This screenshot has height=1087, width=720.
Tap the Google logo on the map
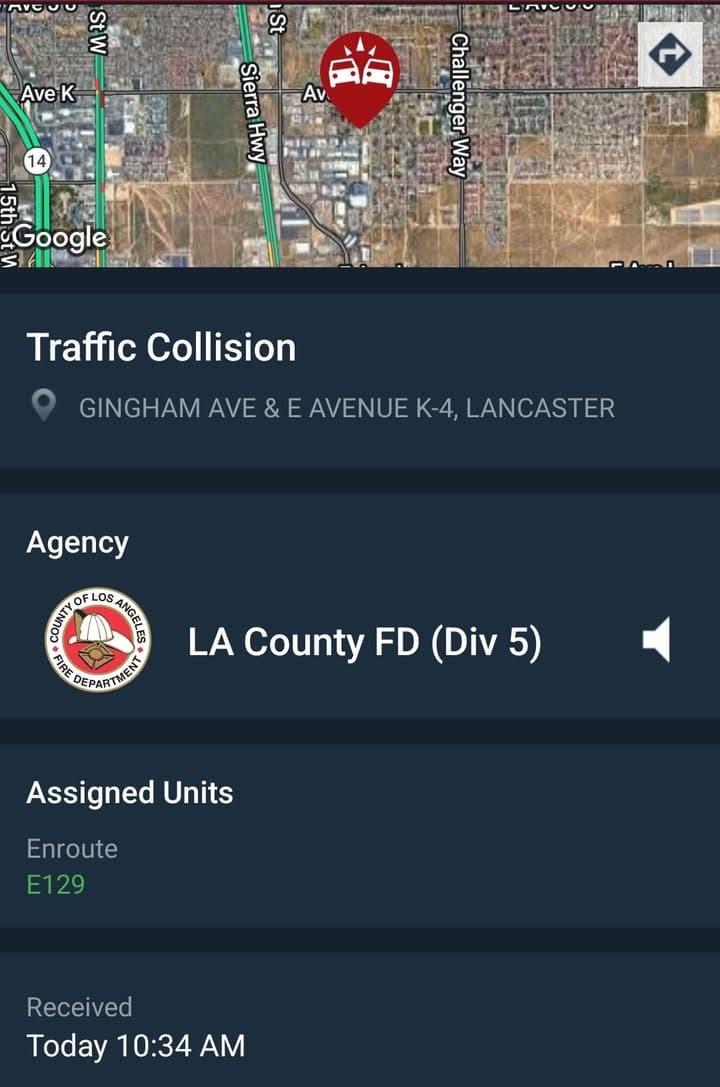(64, 238)
